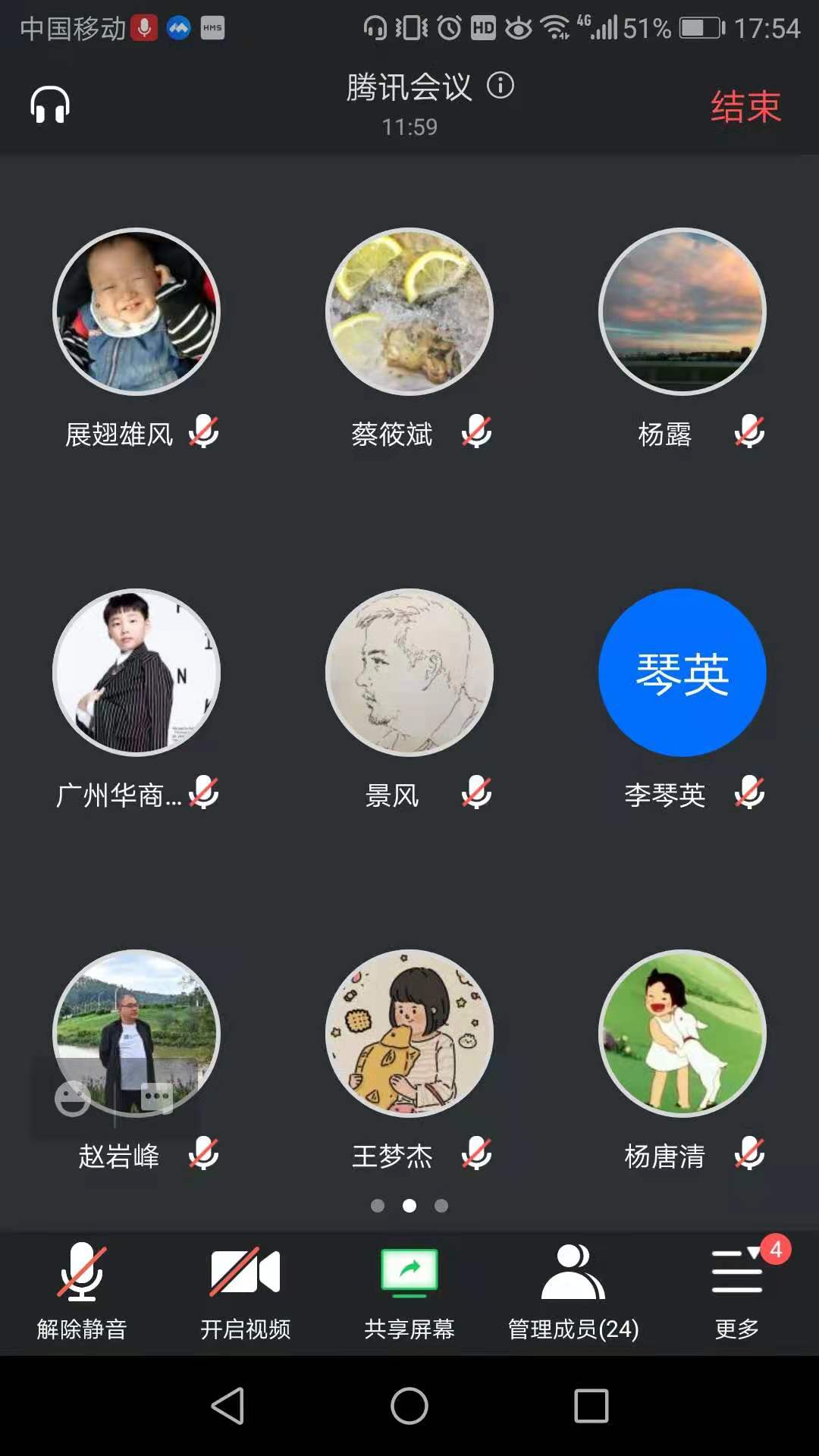Select participant 杨露's avatar
The width and height of the screenshot is (819, 1456).
coord(682,312)
